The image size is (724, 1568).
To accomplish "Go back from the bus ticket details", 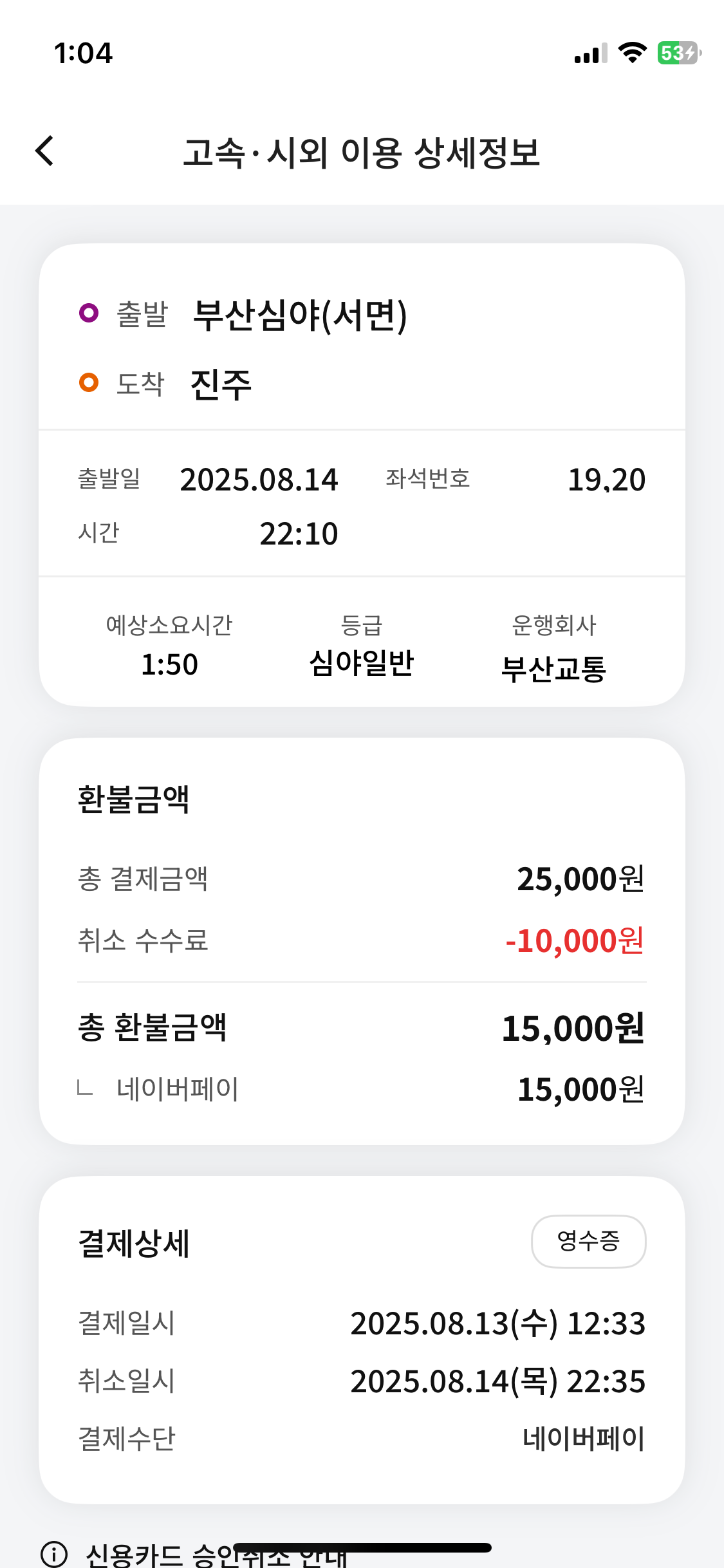I will (44, 151).
